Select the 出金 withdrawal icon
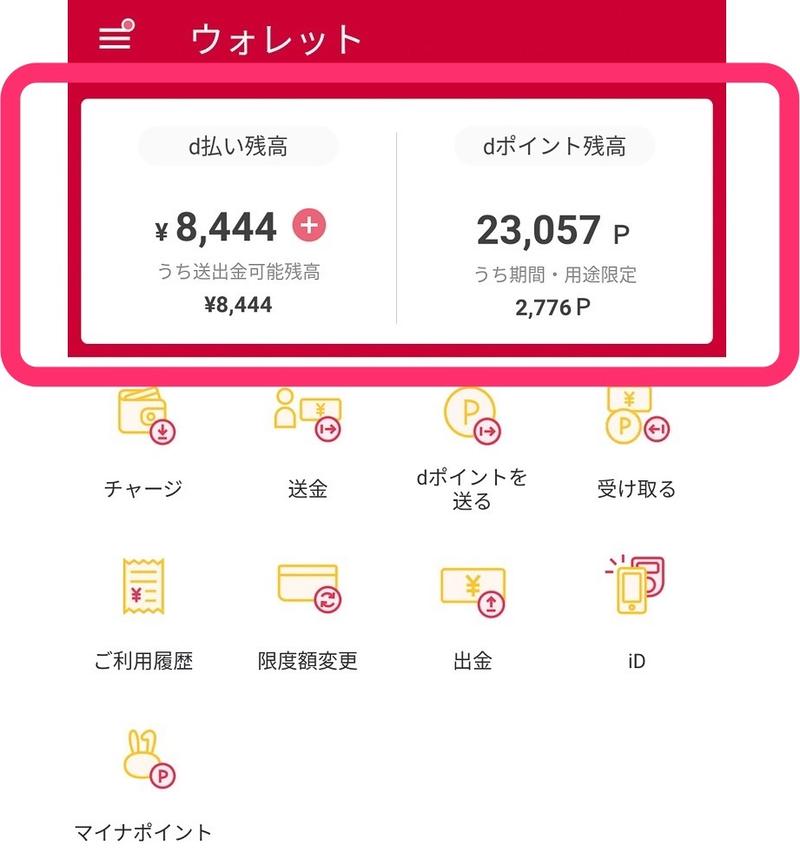 [472, 592]
